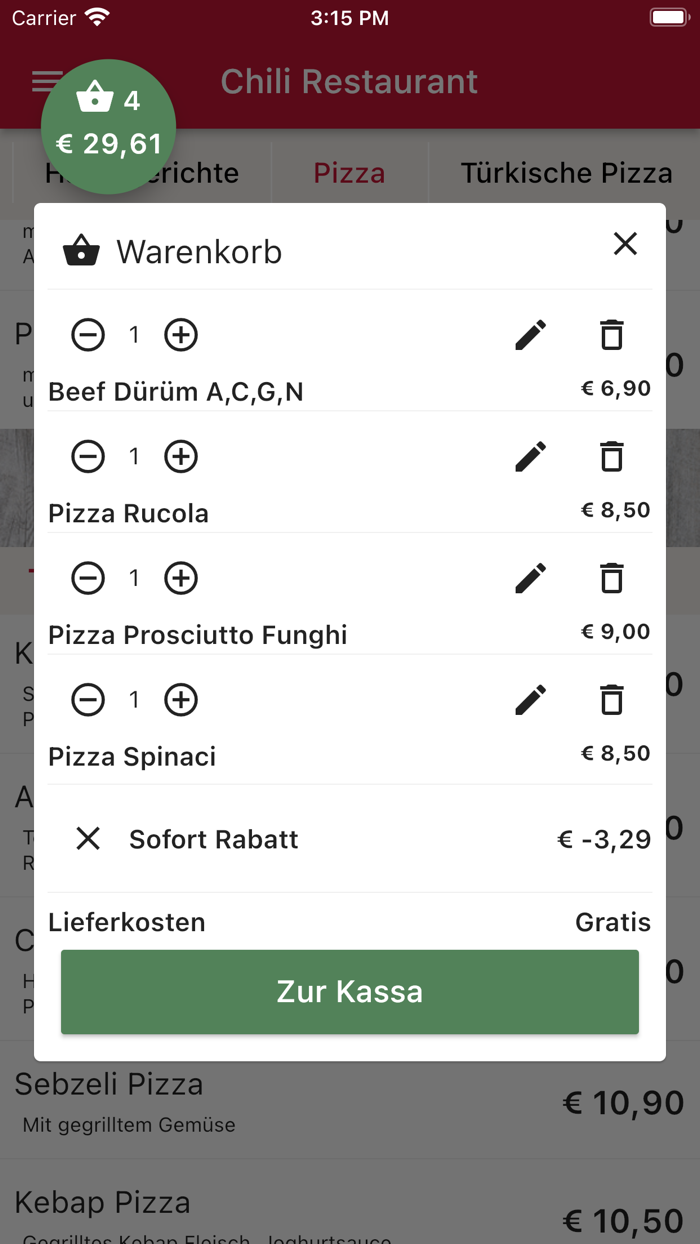Delete Pizza Prosciutto Funghi from cart

tap(611, 578)
